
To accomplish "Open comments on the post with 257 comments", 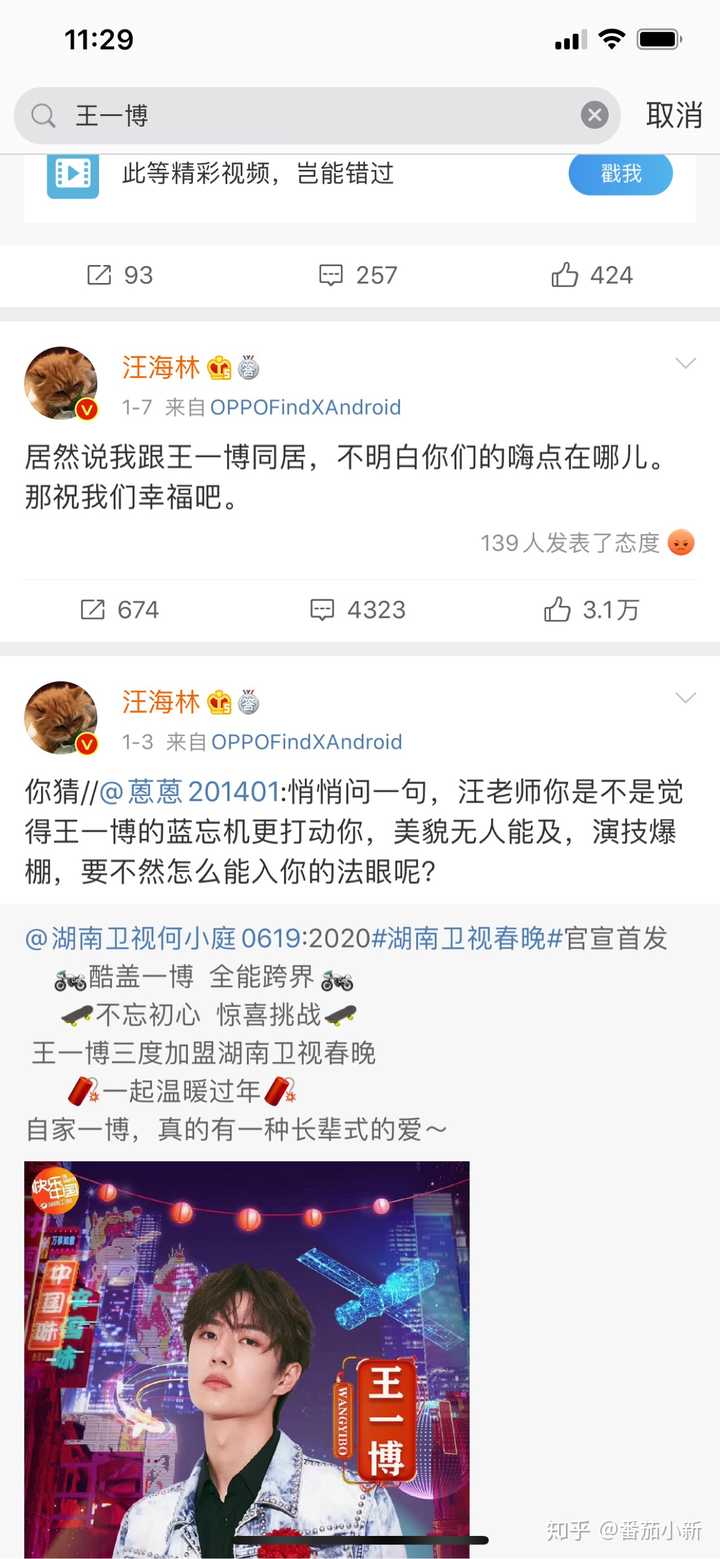I will (358, 275).
